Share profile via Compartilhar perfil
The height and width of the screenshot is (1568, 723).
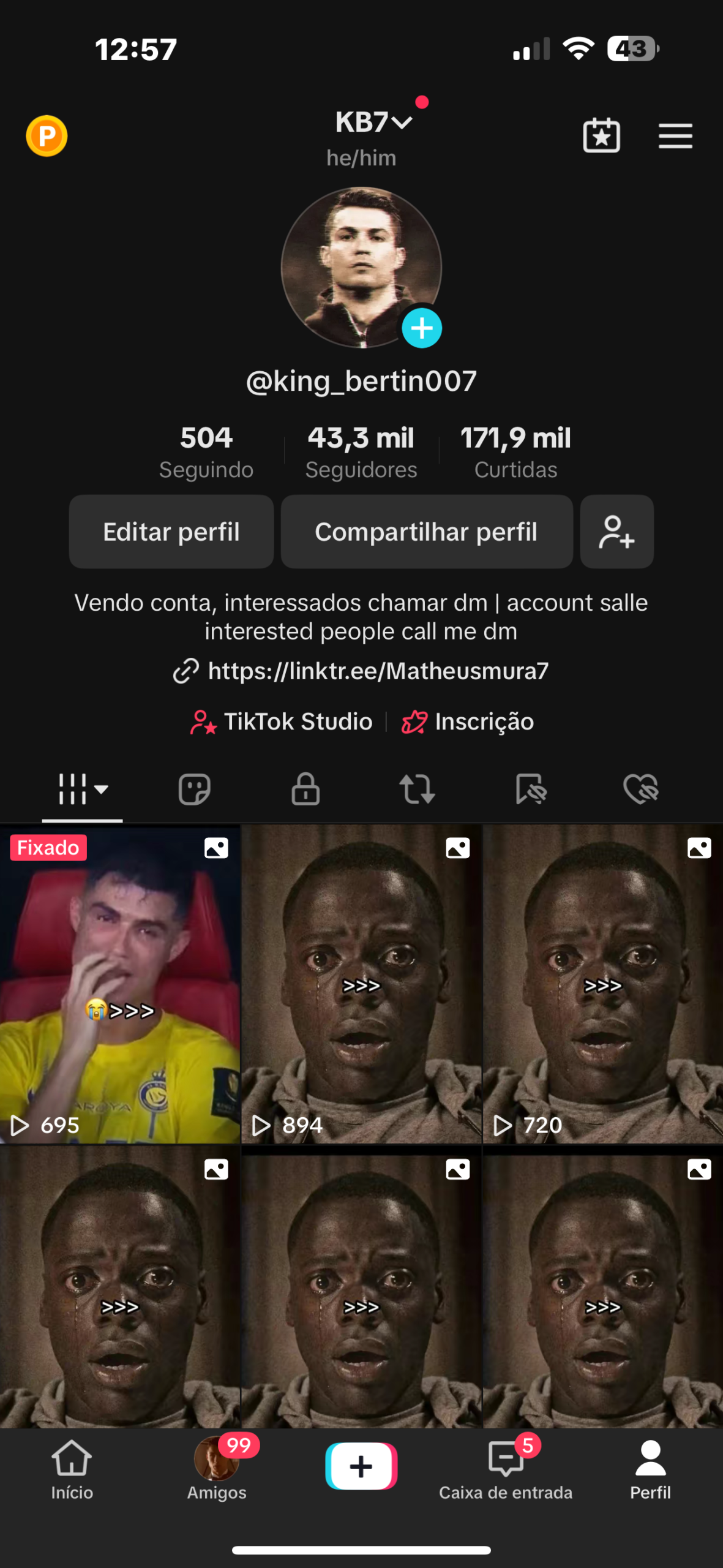(426, 532)
